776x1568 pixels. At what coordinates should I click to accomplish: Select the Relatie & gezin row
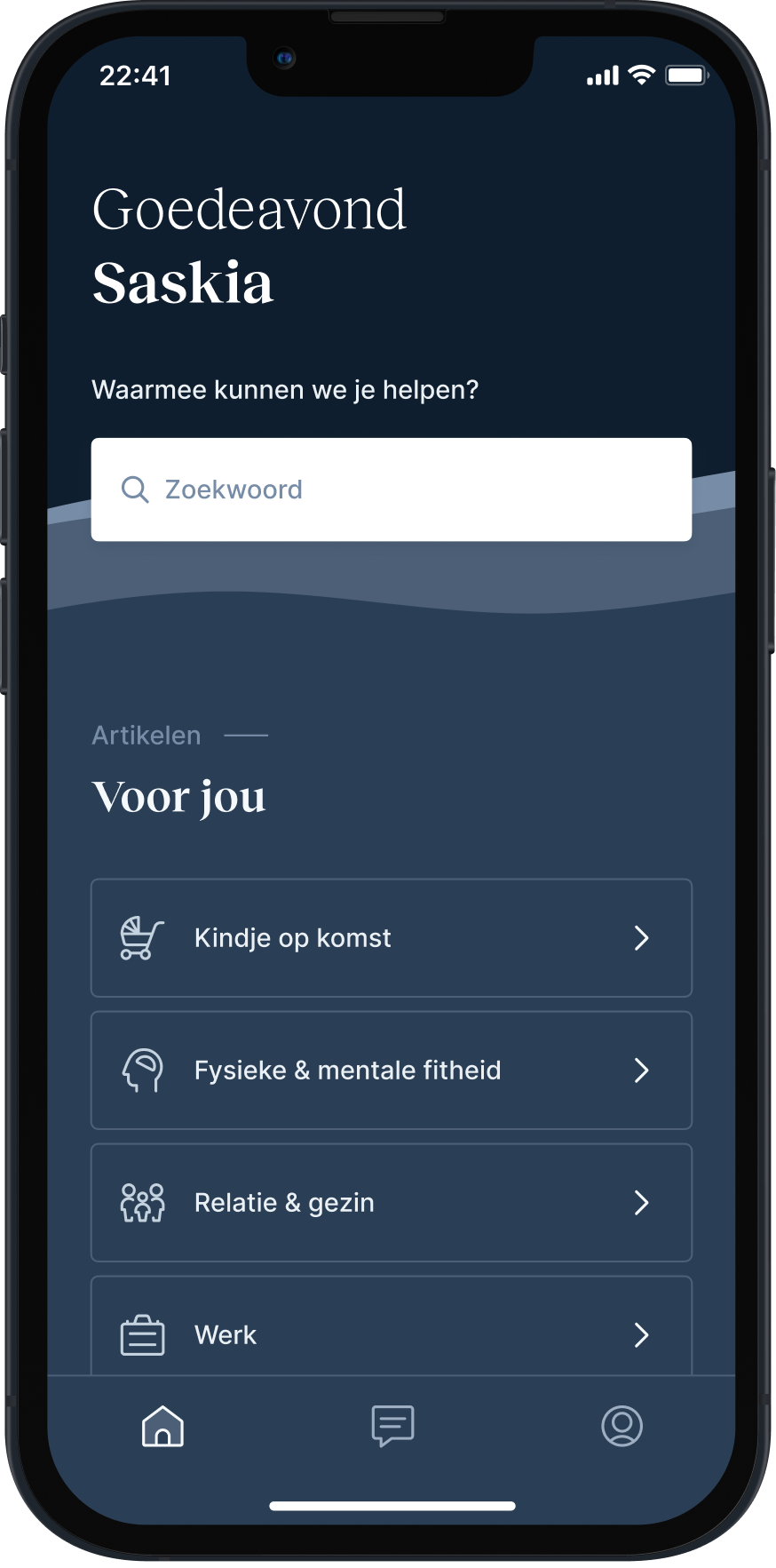coord(391,1203)
